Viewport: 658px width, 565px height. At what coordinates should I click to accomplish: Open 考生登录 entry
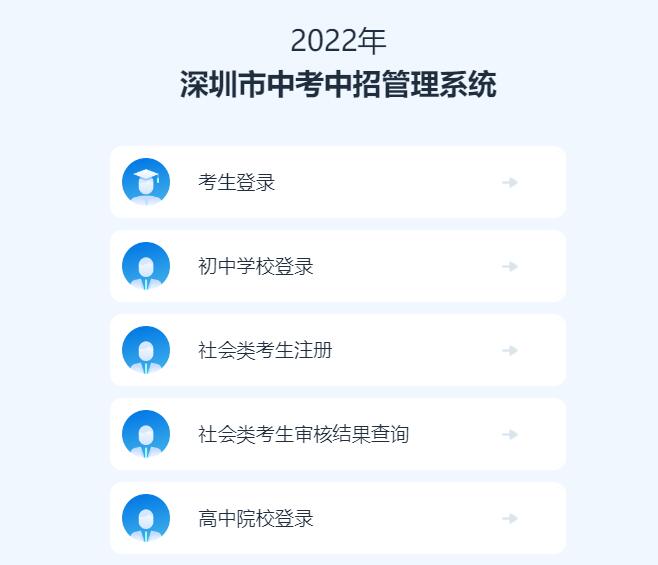click(338, 182)
